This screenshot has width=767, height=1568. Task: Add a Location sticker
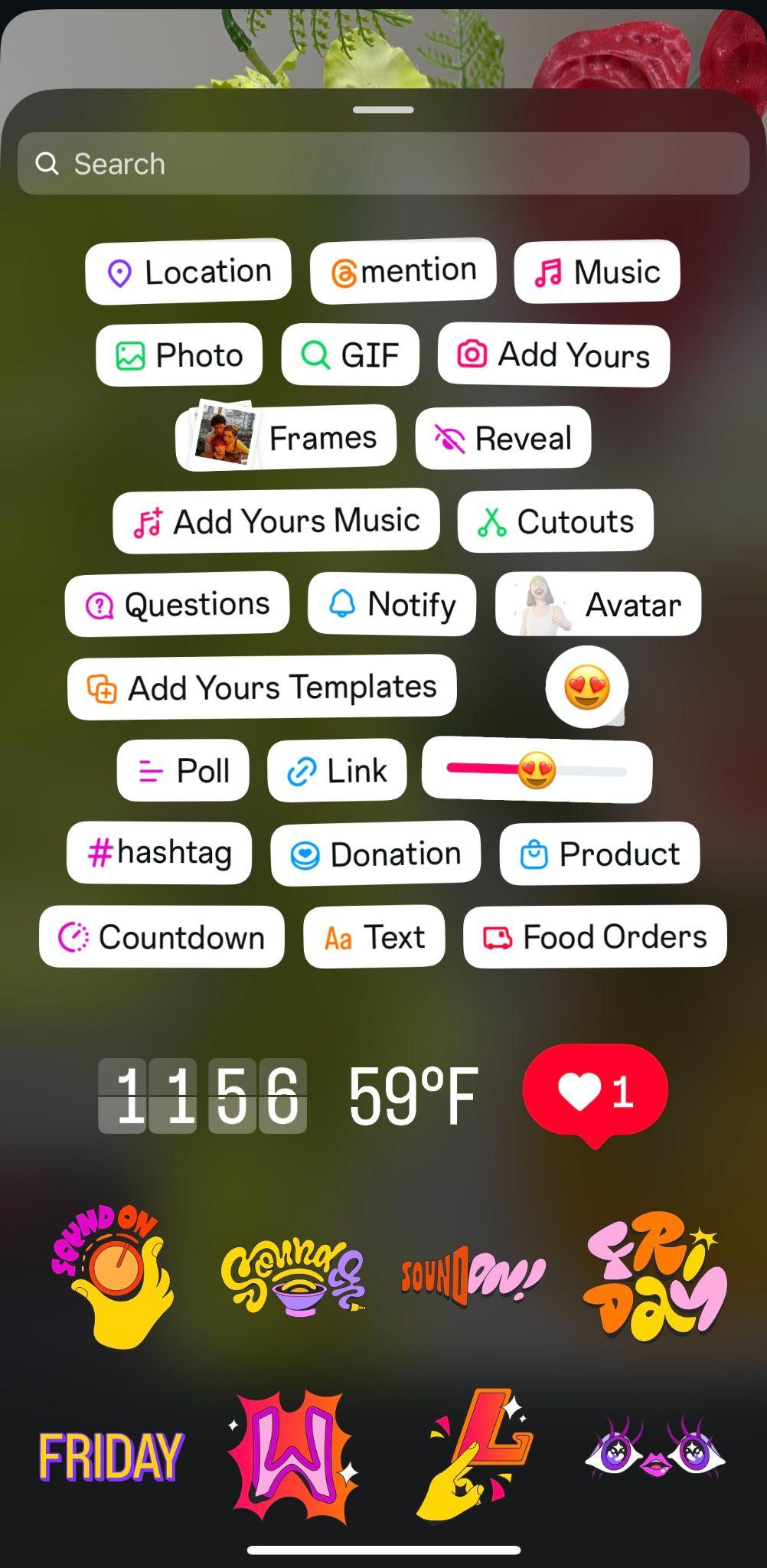[188, 270]
